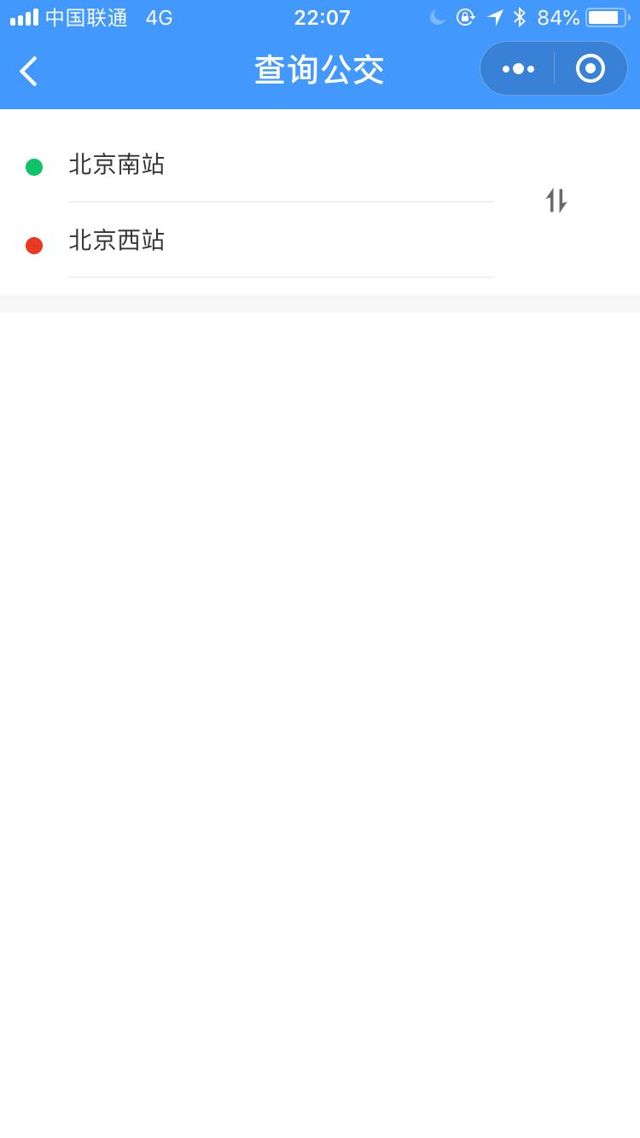Viewport: 640px width, 1138px height.
Task: Edit the starting point 北京南站
Action: pos(117,165)
